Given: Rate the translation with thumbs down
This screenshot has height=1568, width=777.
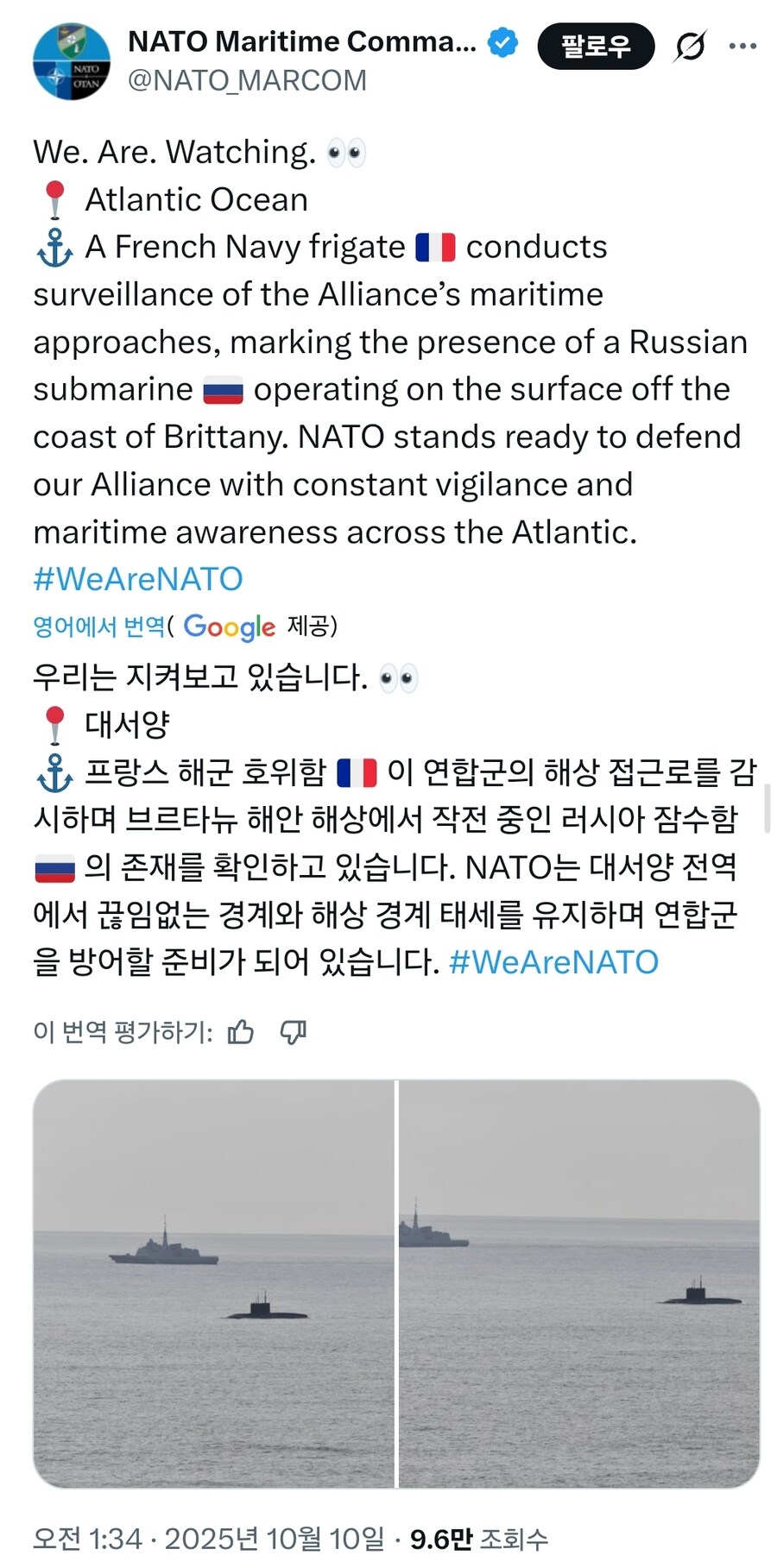Looking at the screenshot, I should point(294,1032).
